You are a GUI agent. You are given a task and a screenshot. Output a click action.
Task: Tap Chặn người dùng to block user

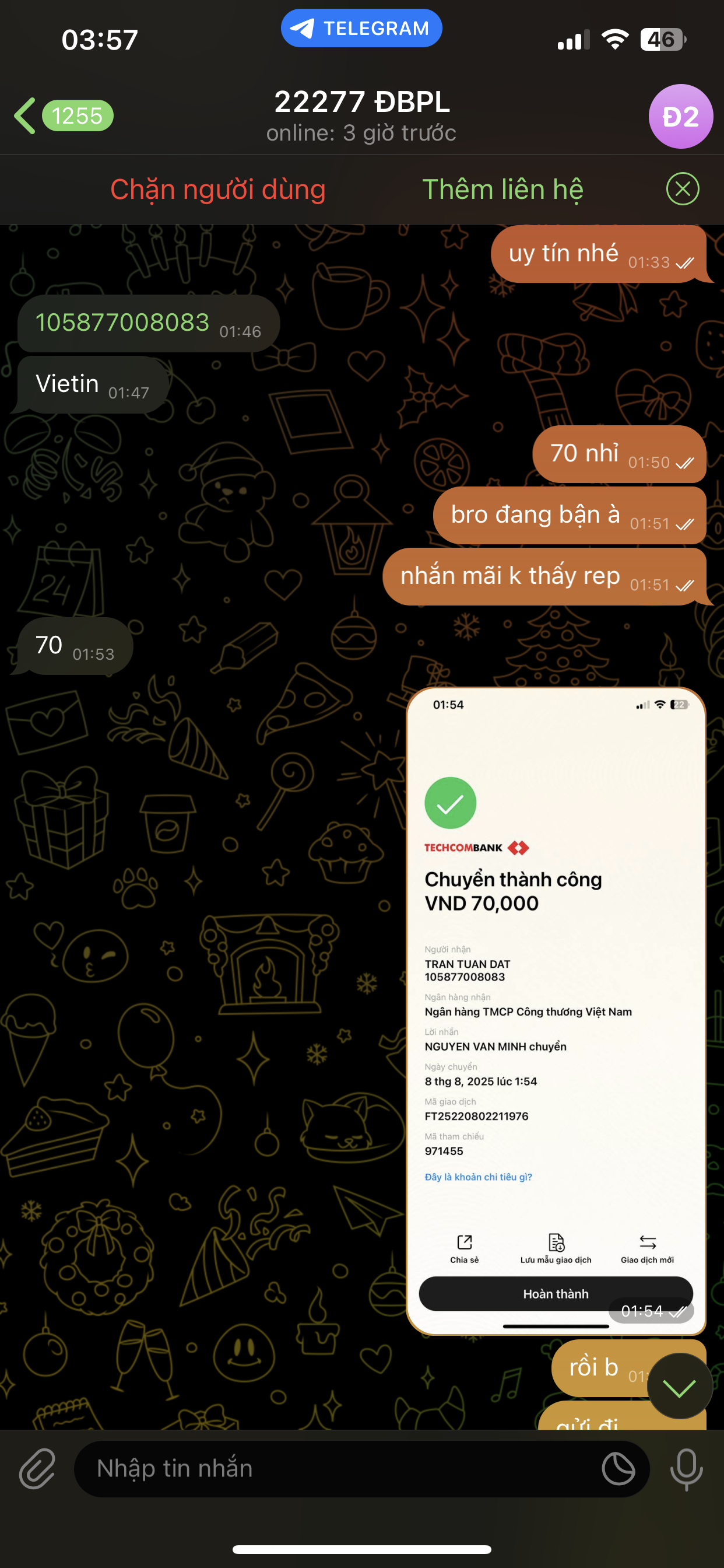coord(218,190)
